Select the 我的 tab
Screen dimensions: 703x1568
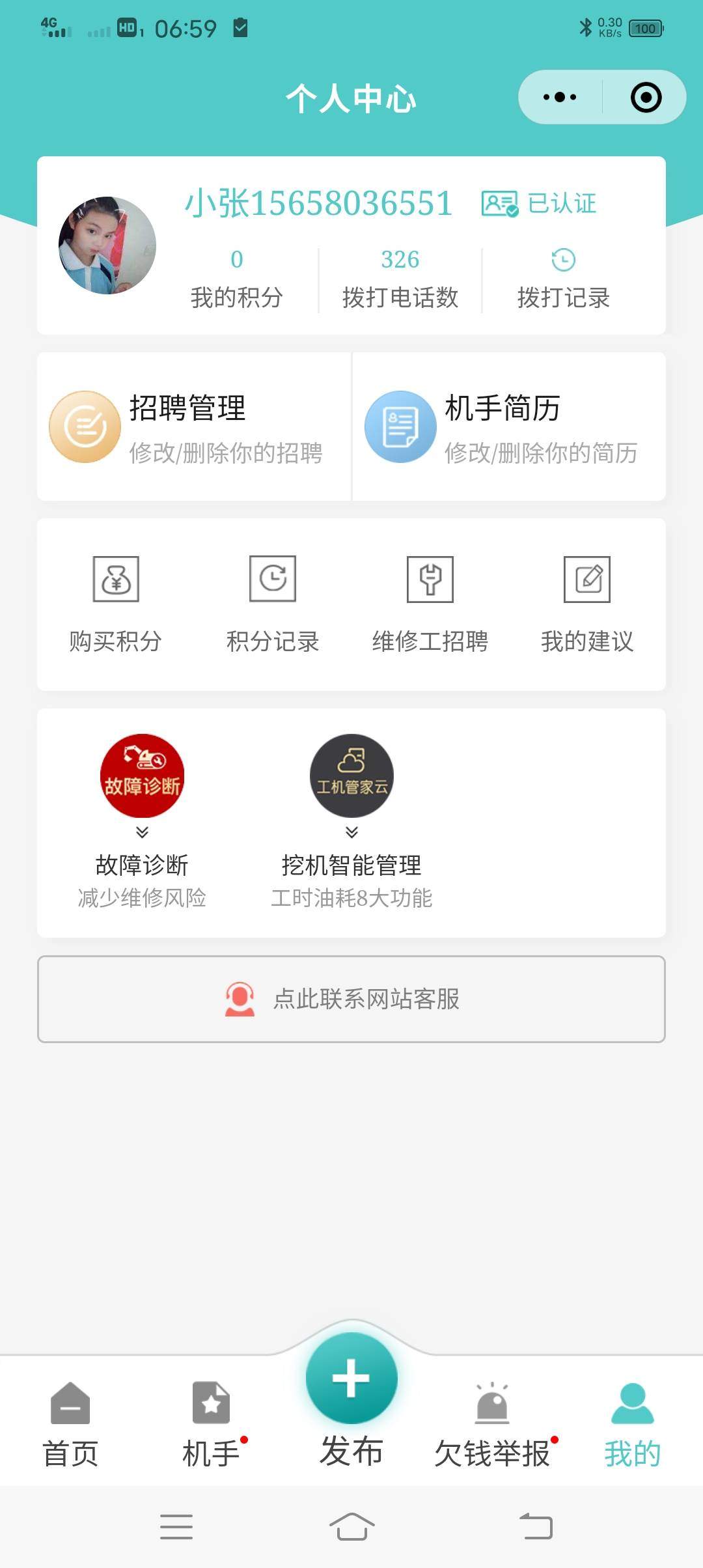[632, 1425]
